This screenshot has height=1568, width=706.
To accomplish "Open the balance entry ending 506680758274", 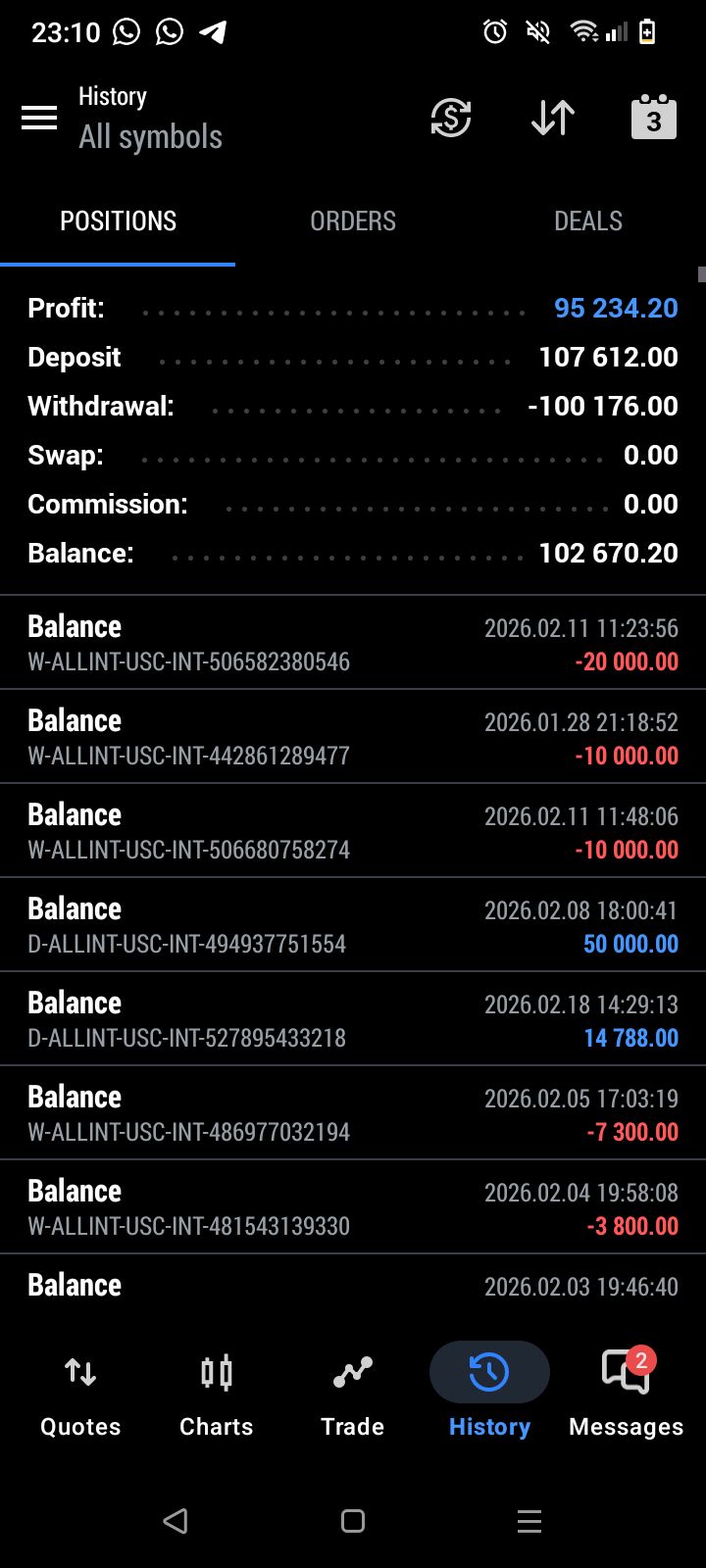I will click(x=353, y=831).
